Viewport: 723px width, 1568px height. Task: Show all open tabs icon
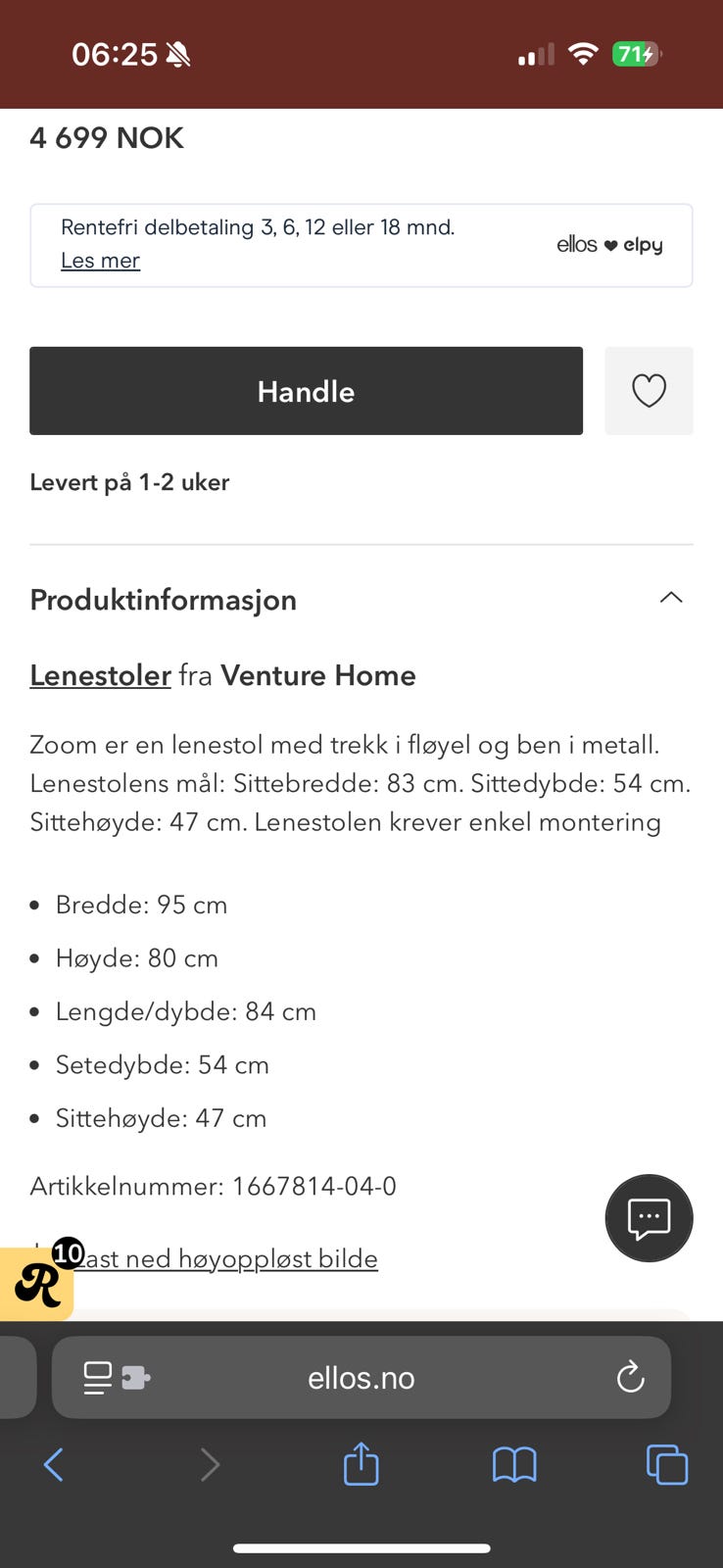[x=667, y=1464]
